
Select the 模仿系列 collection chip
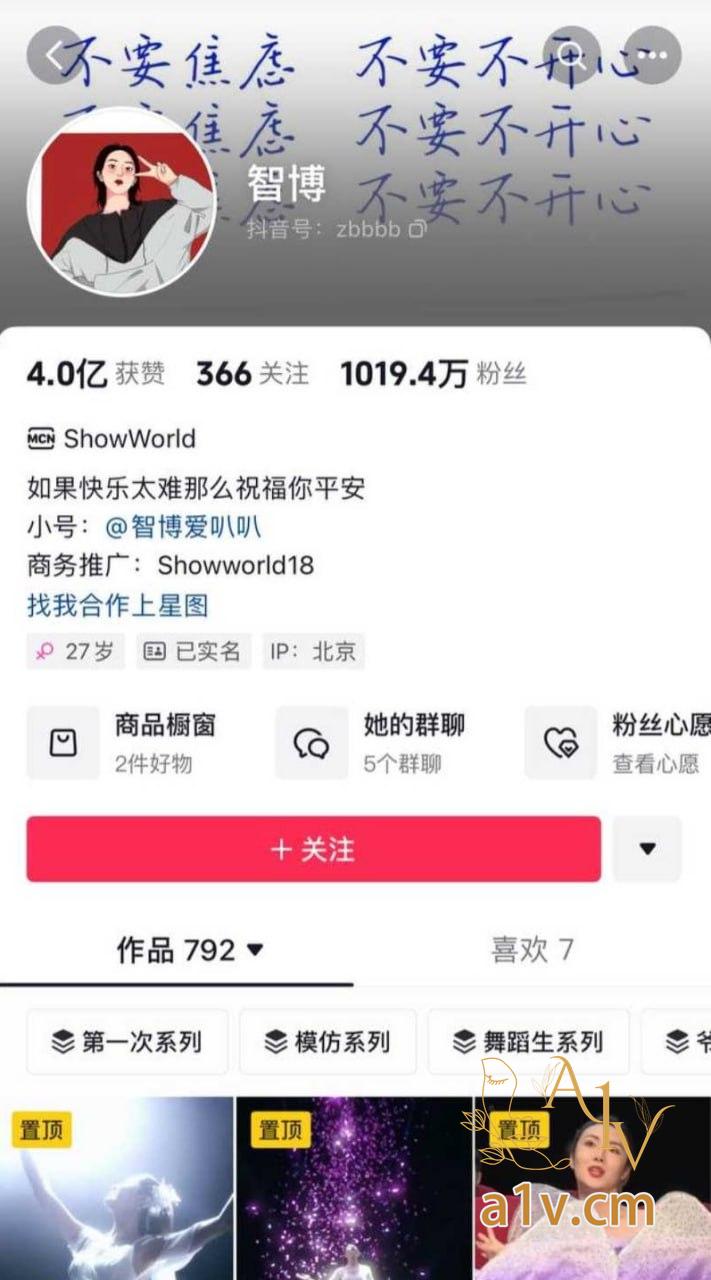[x=327, y=1042]
